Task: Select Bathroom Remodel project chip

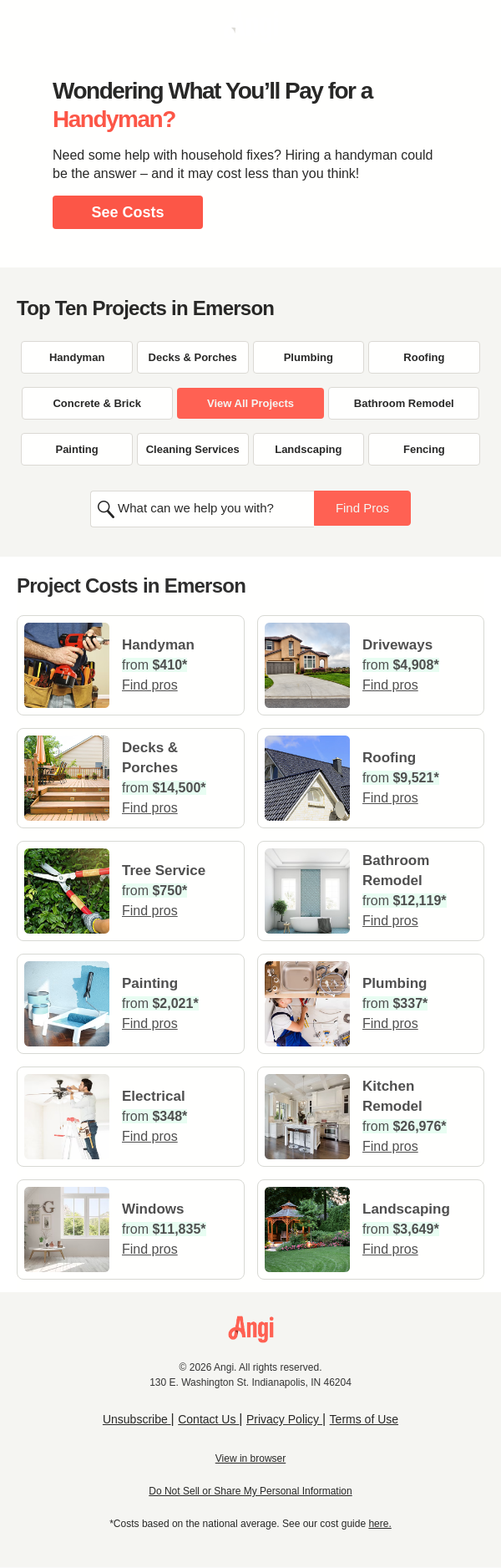Action: click(403, 403)
